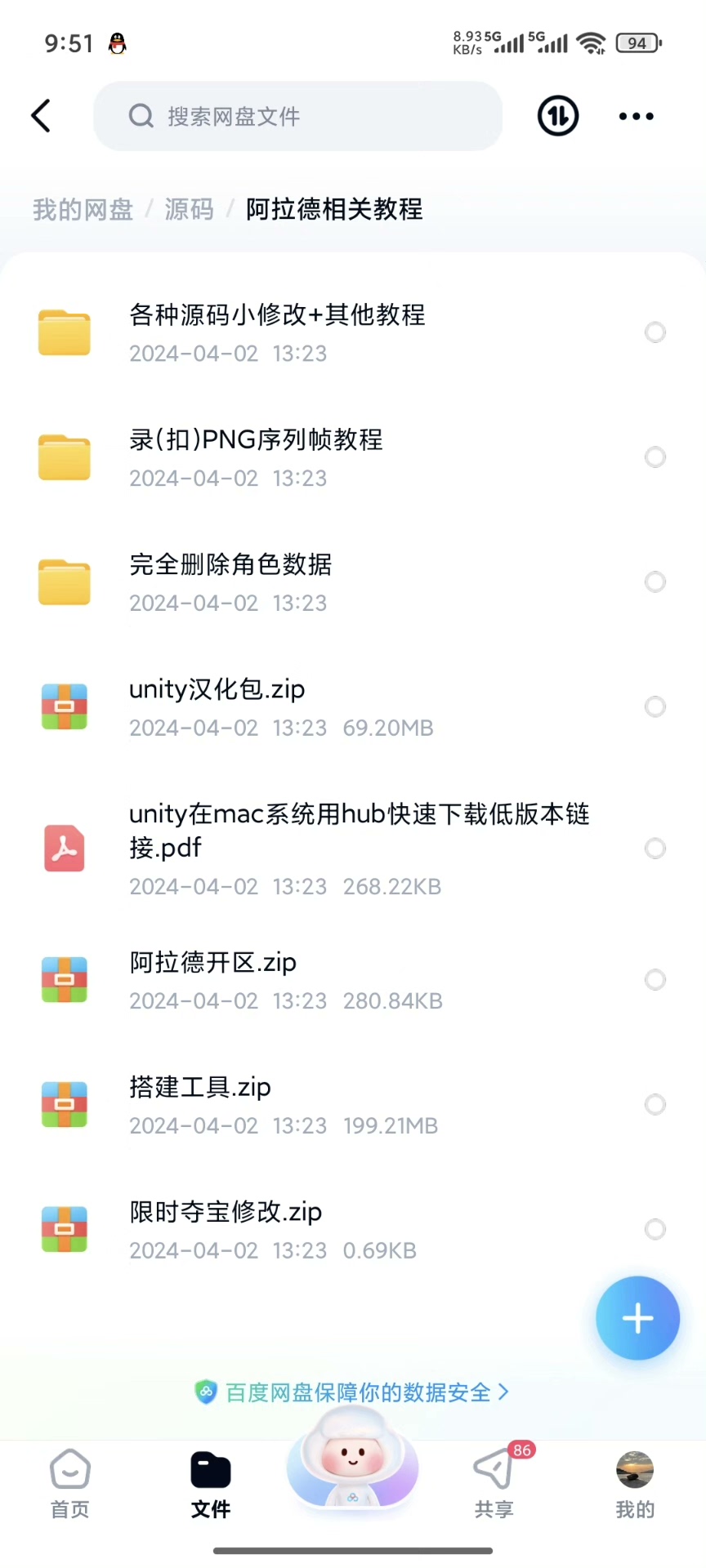
Task: Open the unity在mac系统用hub pdf file
Action: [x=359, y=848]
